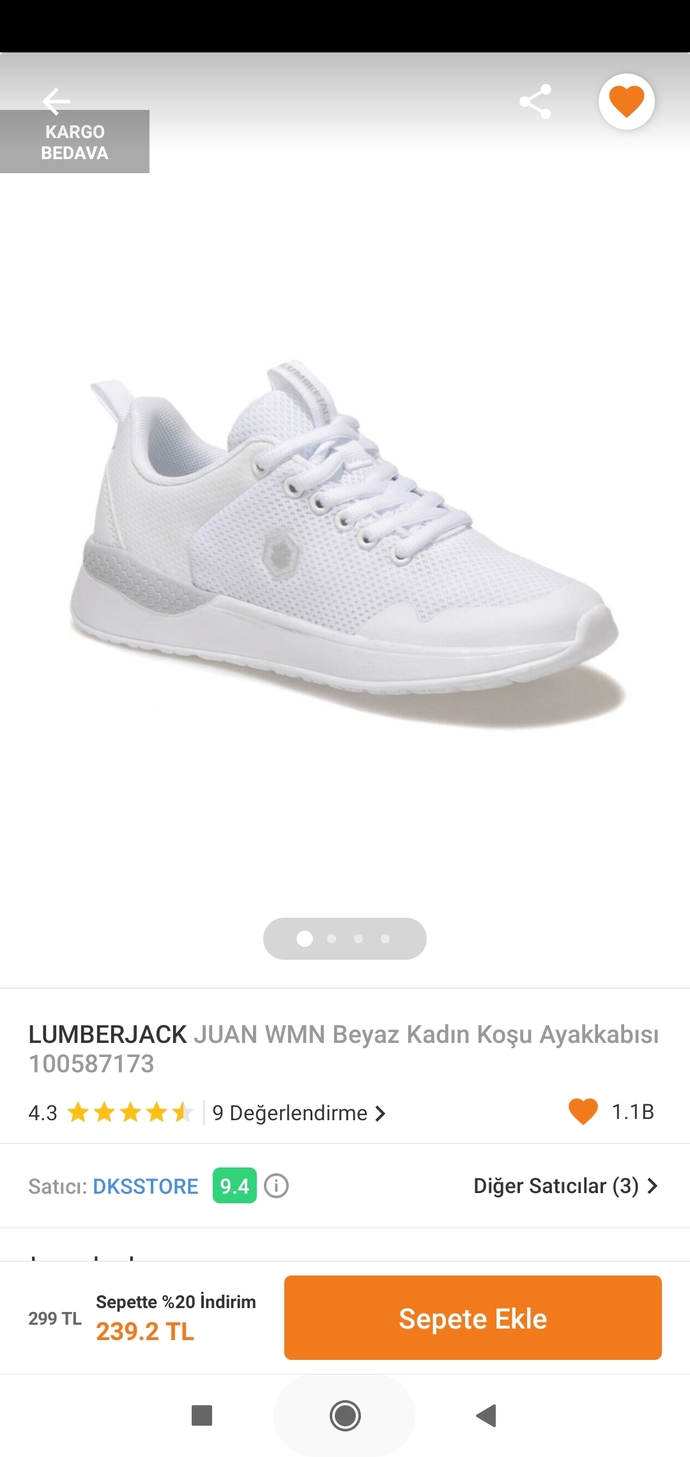Go back using the top-left arrow

[x=56, y=101]
